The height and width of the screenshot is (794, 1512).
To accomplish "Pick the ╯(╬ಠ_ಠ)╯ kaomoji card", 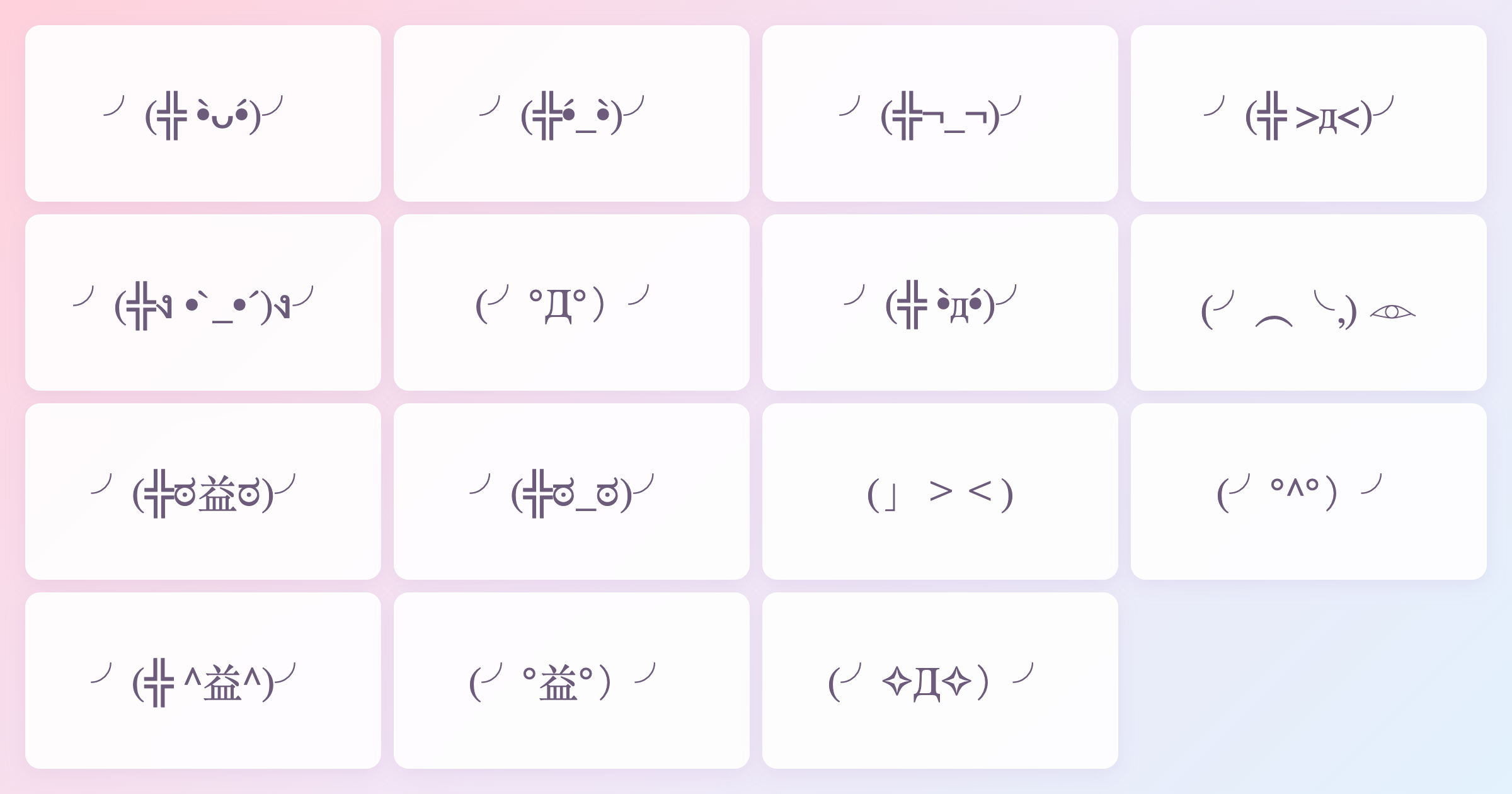I will (x=571, y=492).
